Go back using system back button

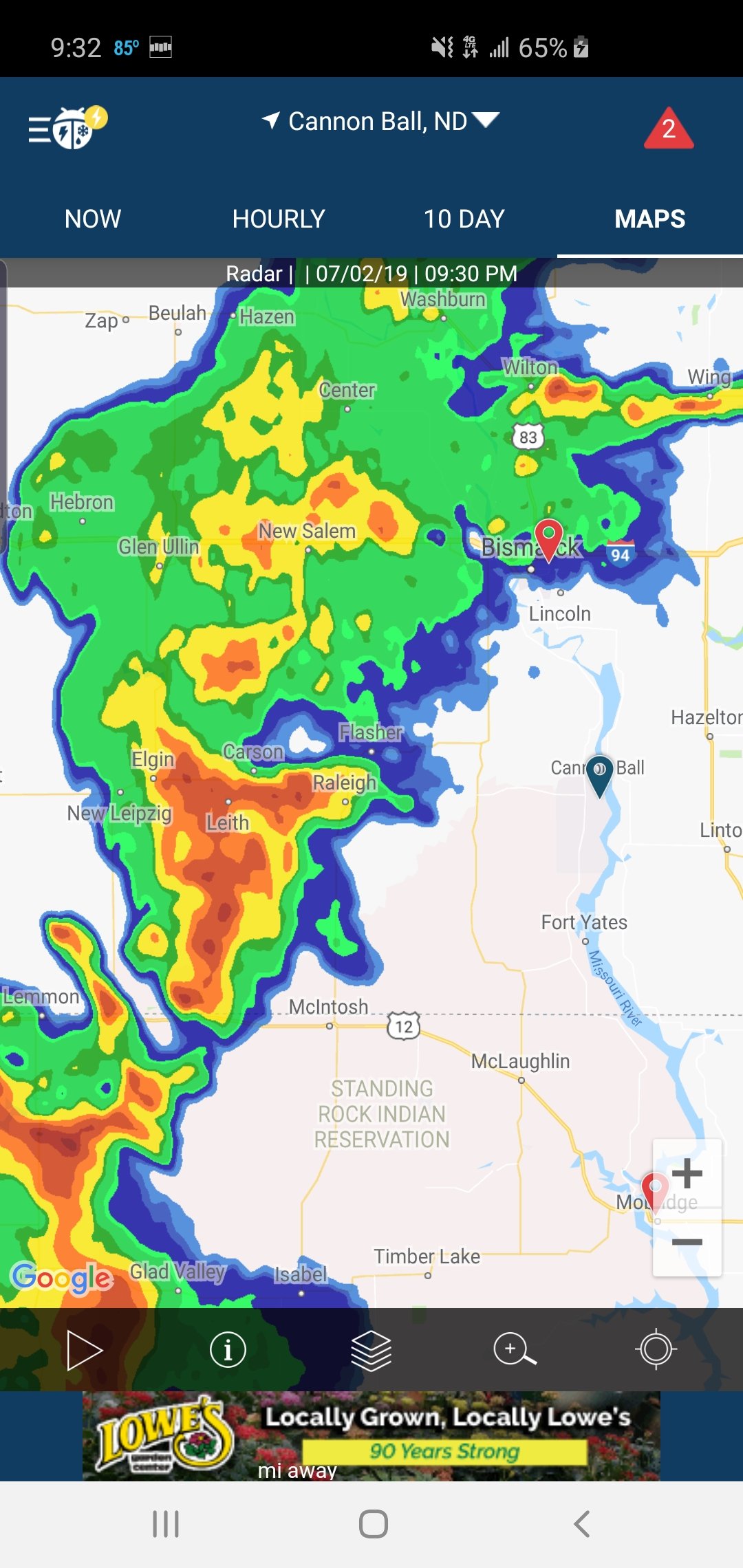(582, 1524)
